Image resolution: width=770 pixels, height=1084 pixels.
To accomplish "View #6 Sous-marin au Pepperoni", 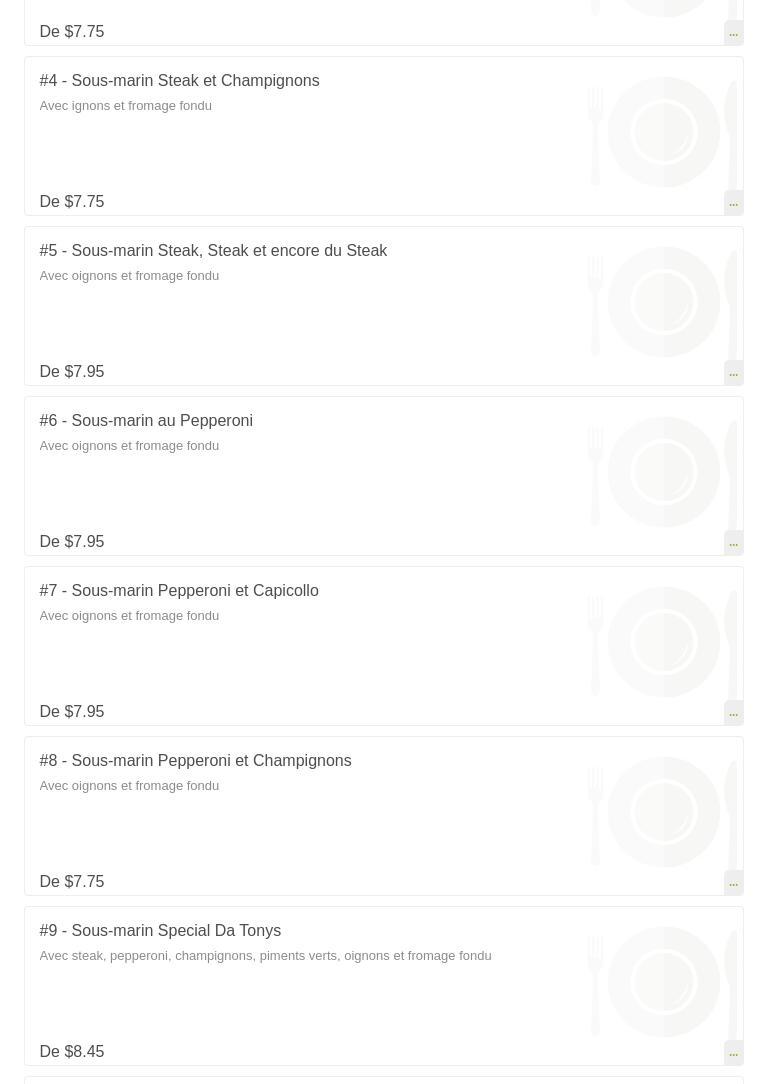I will [146, 421].
